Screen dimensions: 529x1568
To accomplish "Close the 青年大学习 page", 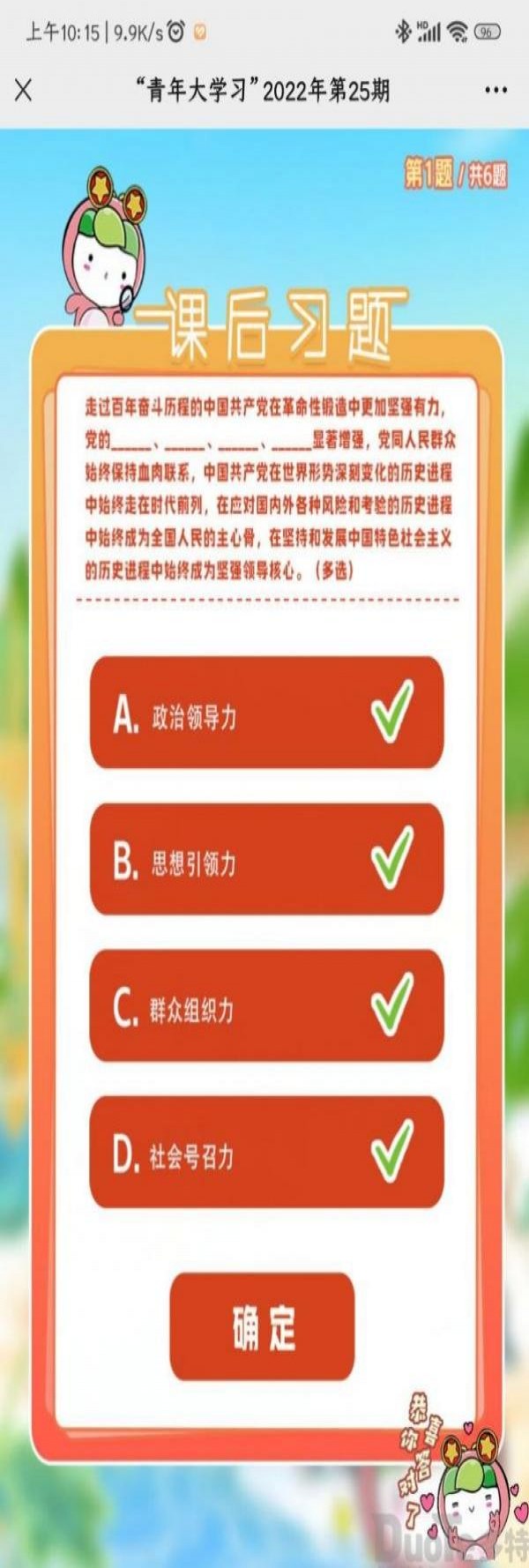I will (24, 90).
